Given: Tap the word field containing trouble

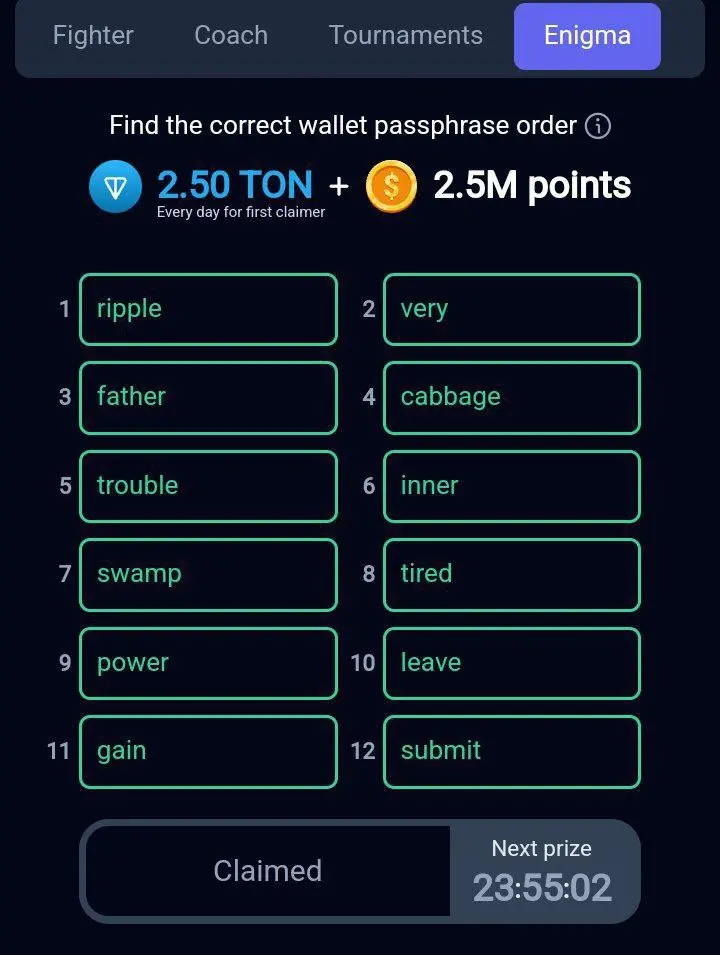Looking at the screenshot, I should click(208, 486).
